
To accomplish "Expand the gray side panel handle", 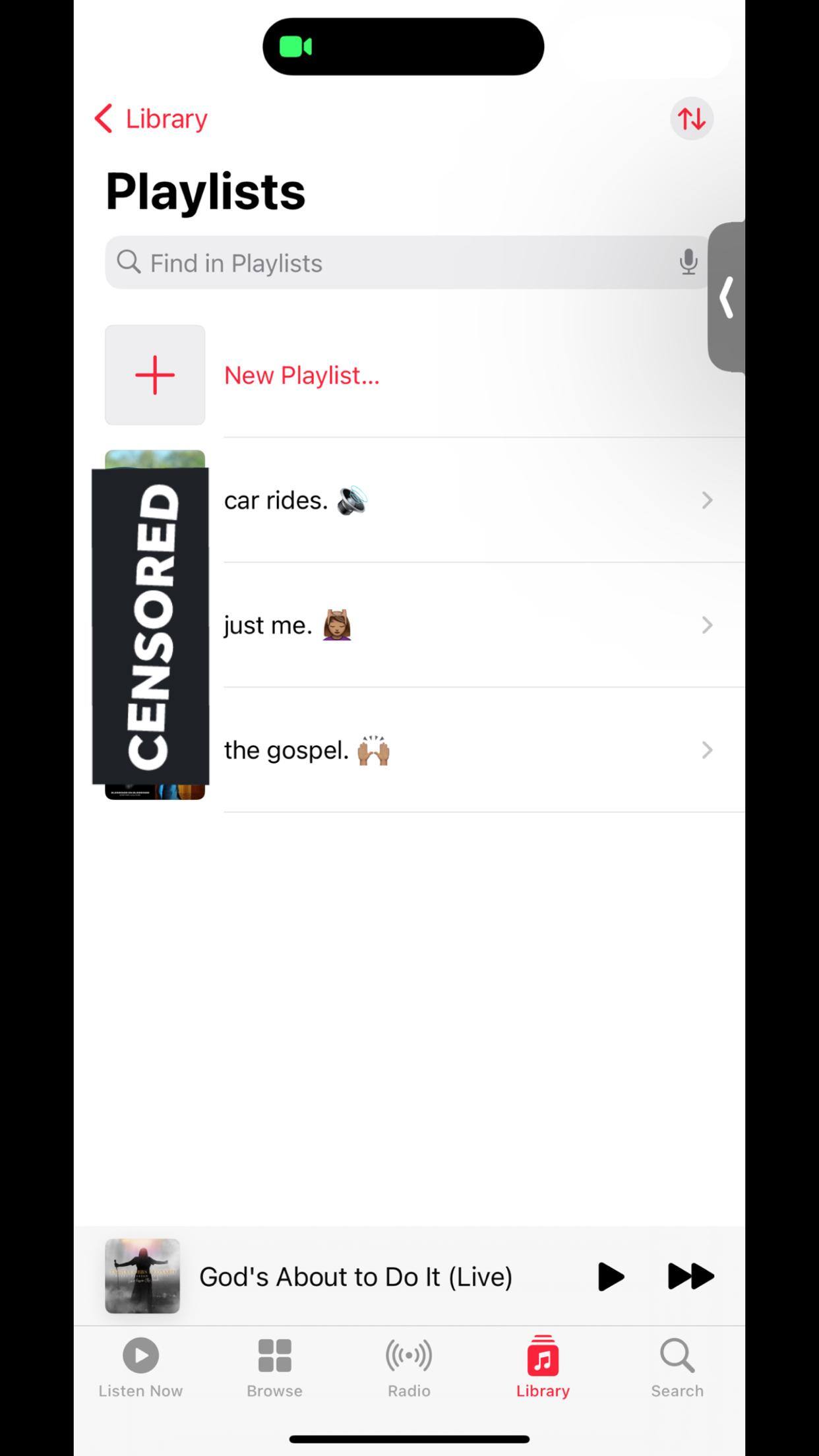I will (727, 297).
